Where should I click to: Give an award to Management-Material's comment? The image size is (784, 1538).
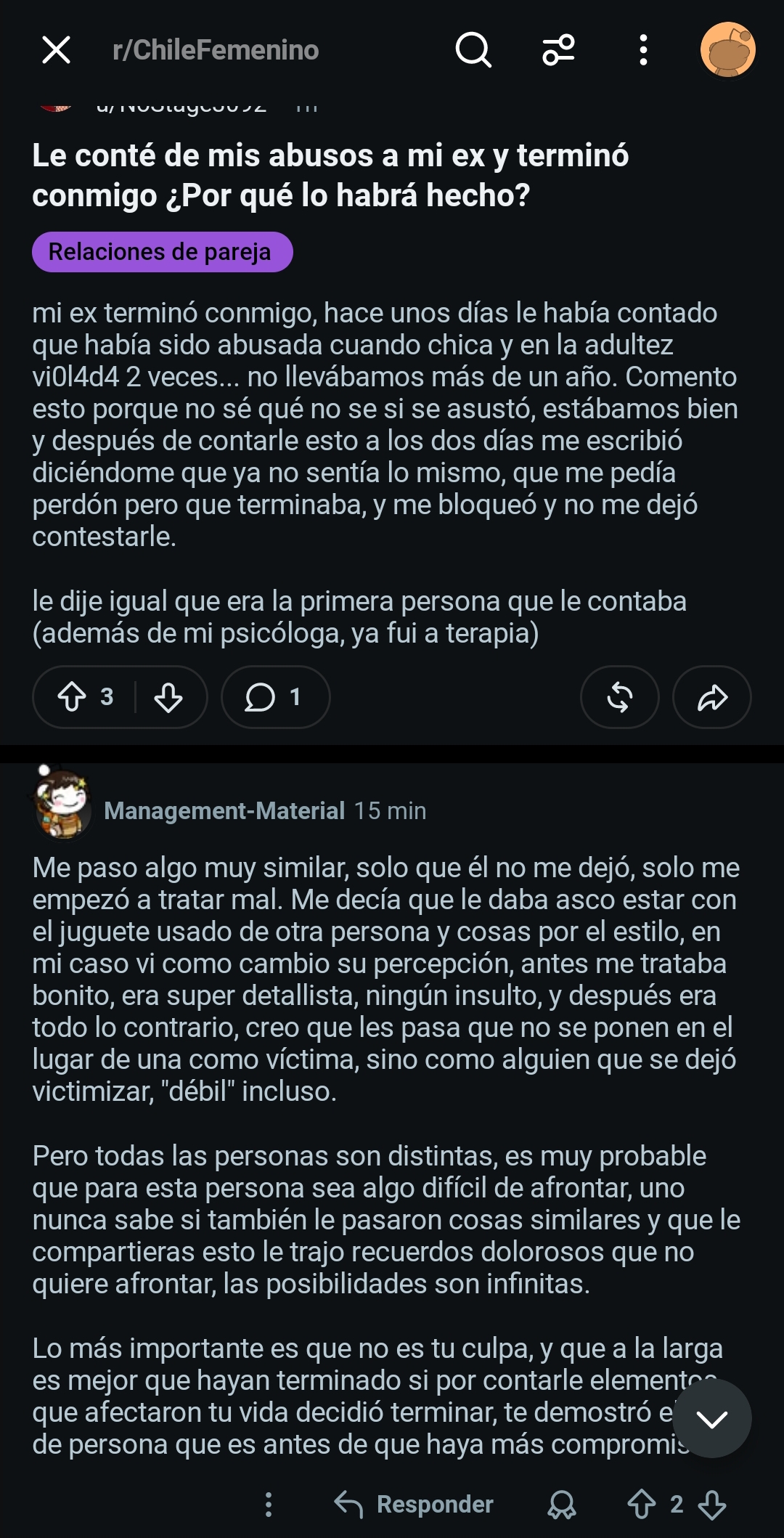click(x=562, y=1505)
